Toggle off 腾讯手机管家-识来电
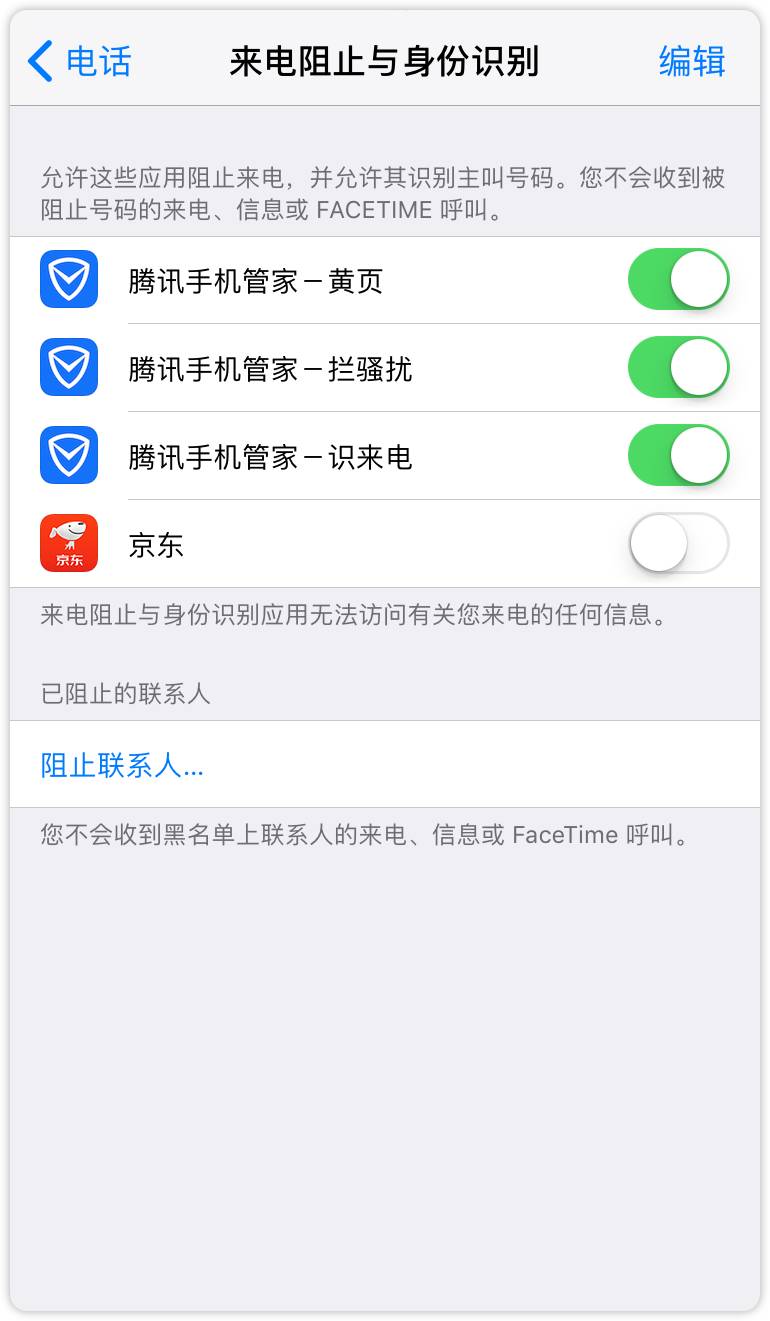The image size is (770, 1321). (x=678, y=456)
